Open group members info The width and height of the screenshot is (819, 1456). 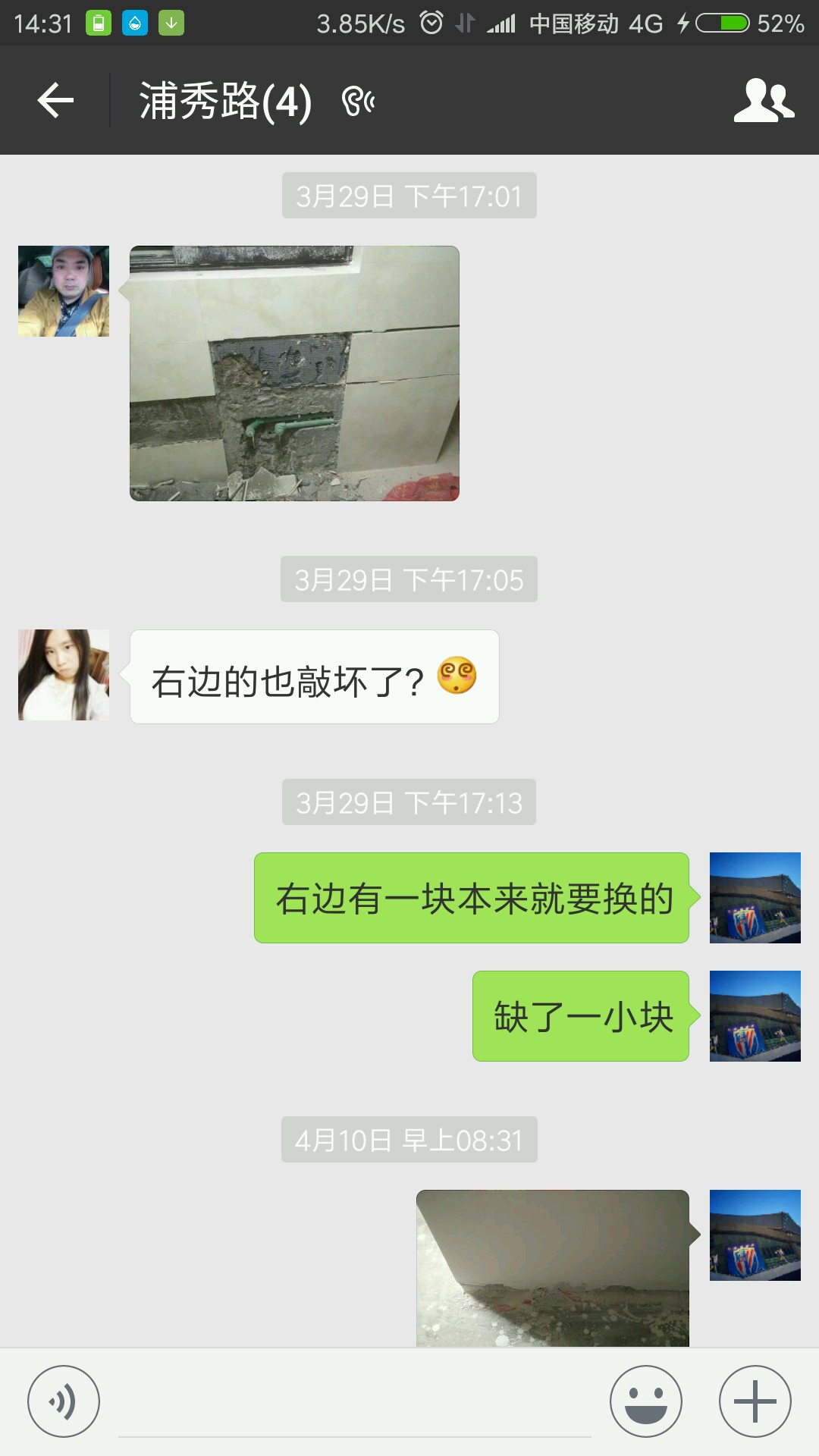(x=764, y=100)
